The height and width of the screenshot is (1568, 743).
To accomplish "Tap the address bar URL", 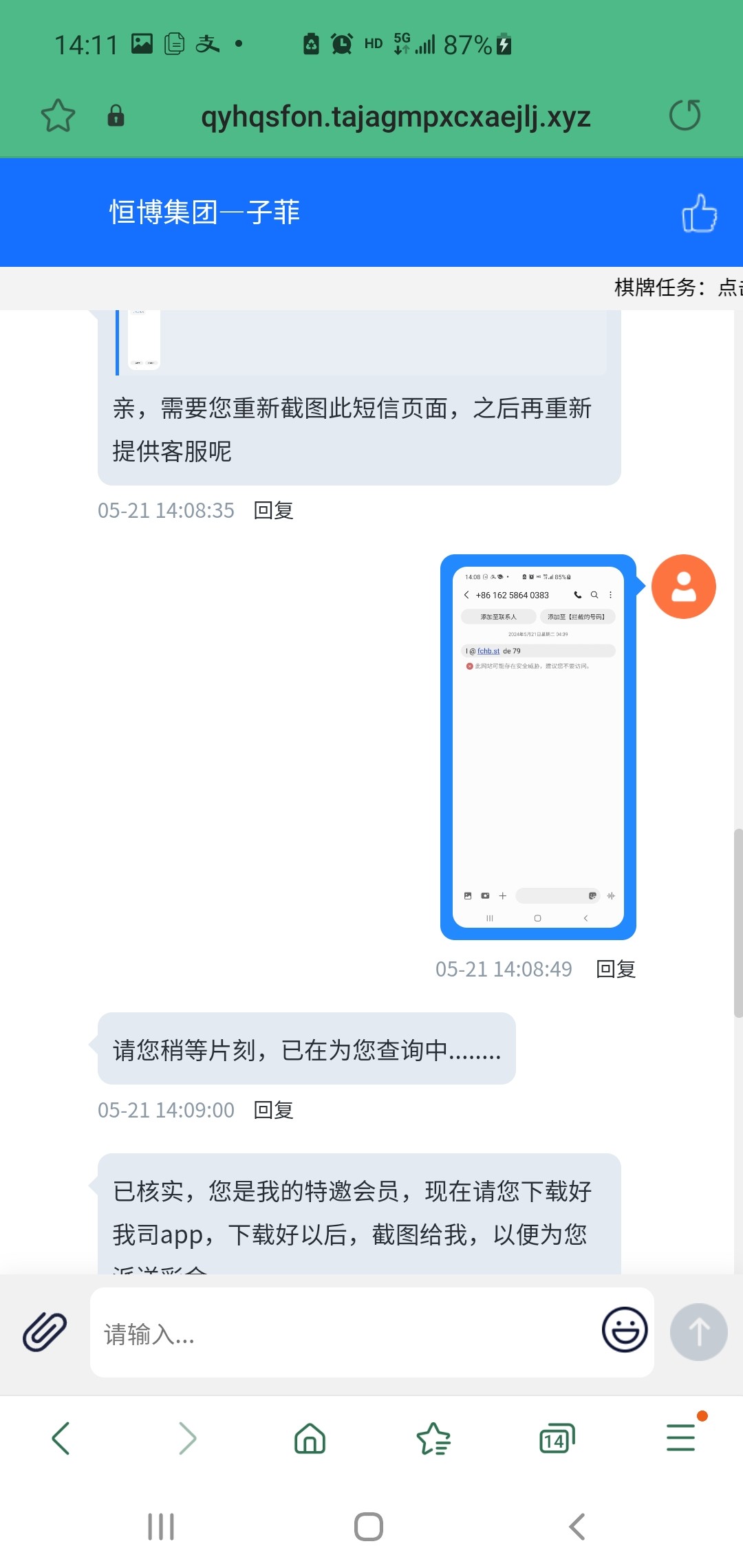I will 396,117.
